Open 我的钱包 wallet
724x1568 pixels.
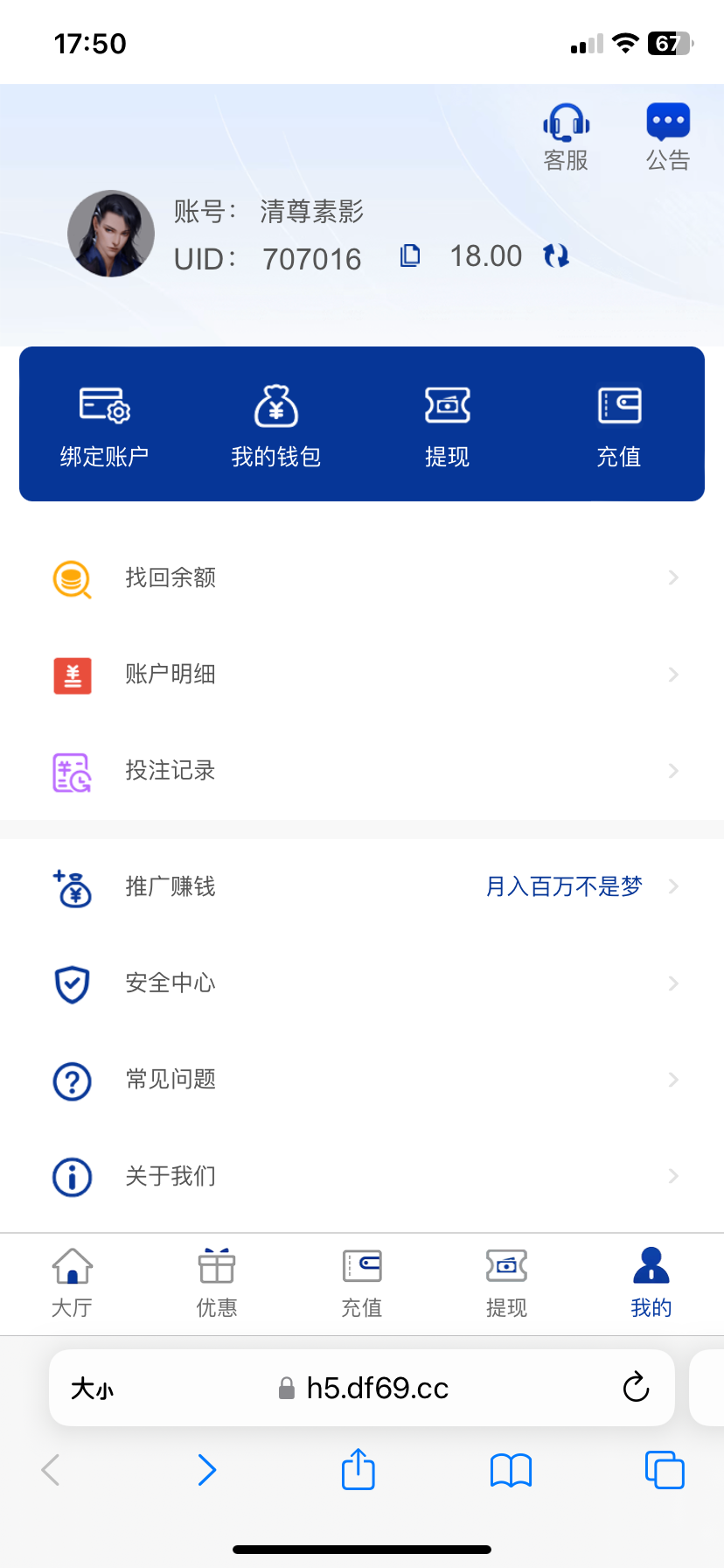pos(276,425)
